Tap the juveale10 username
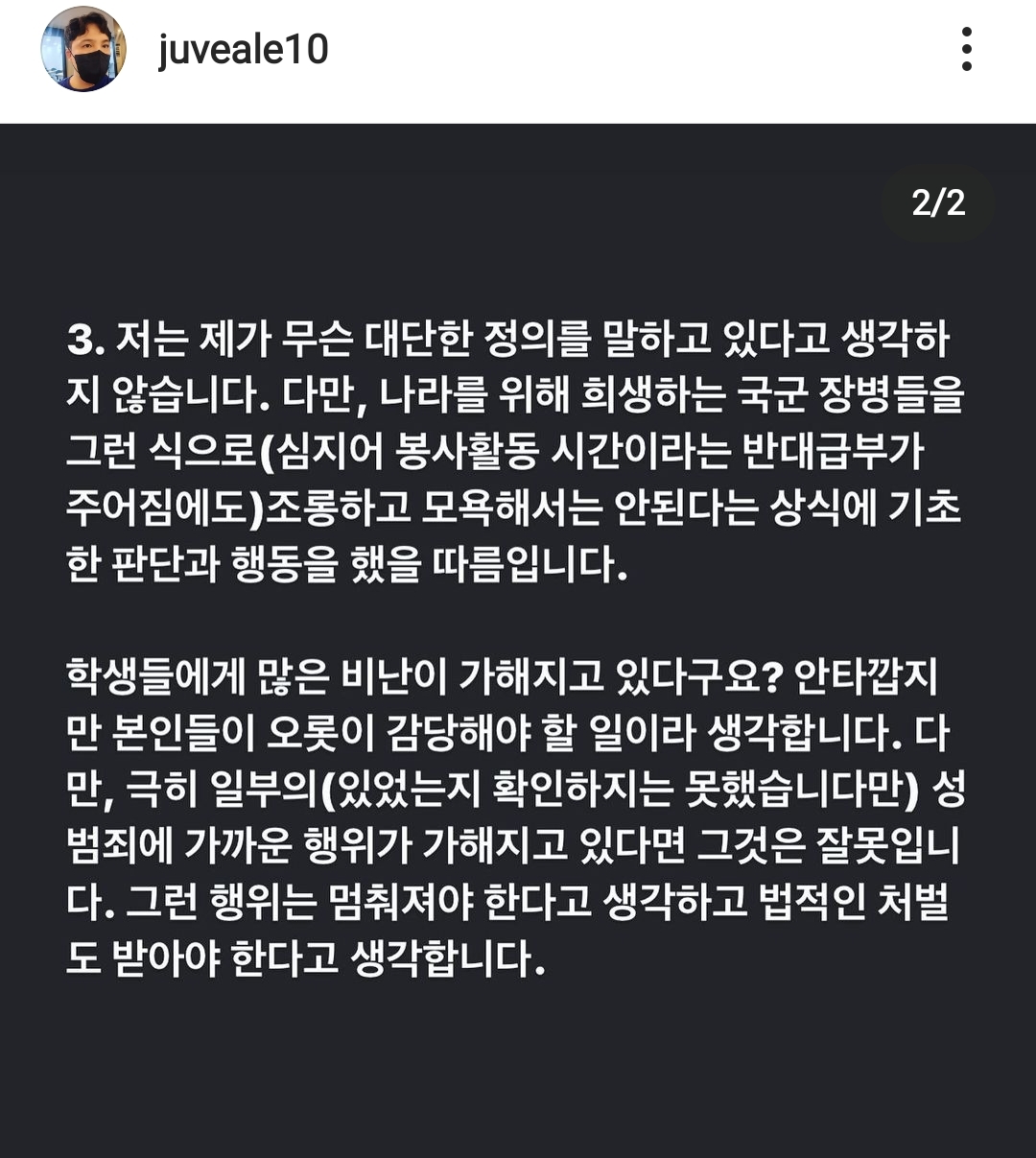Viewport: 1036px width, 1158px height. [243, 50]
